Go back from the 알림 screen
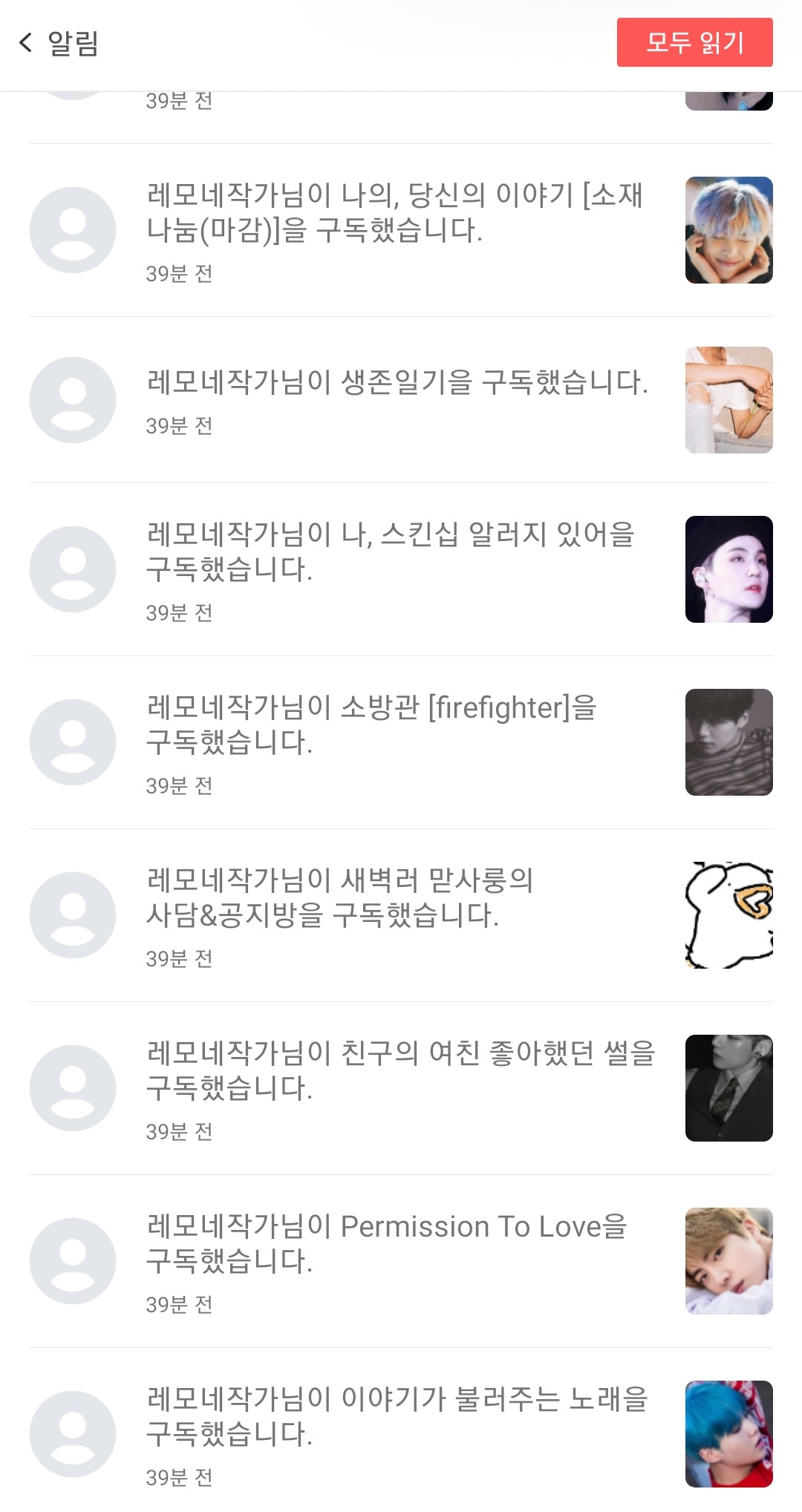 pos(27,43)
